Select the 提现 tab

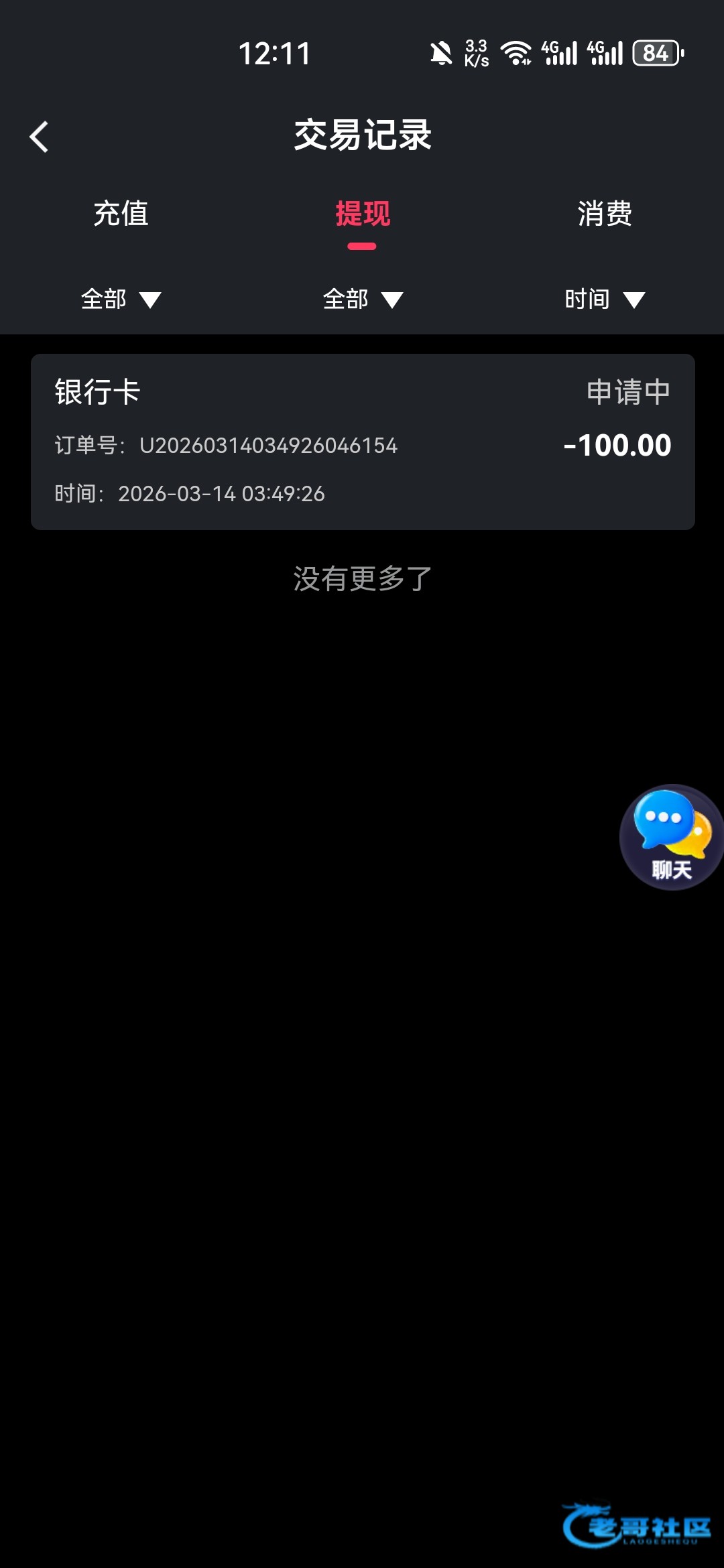pyautogui.click(x=362, y=214)
